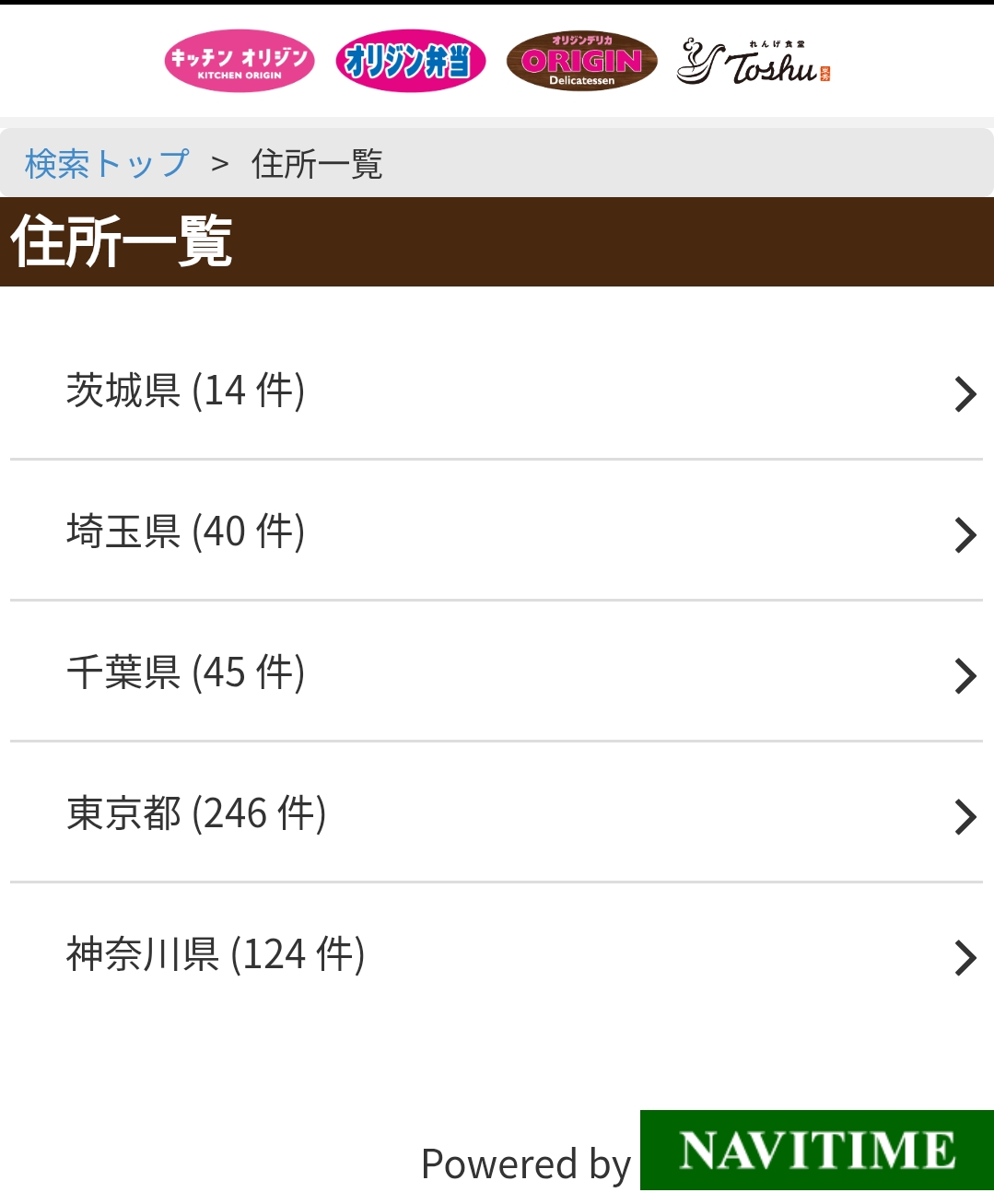
Task: Open the 埼玉県 (40 件) store list
Action: click(496, 532)
